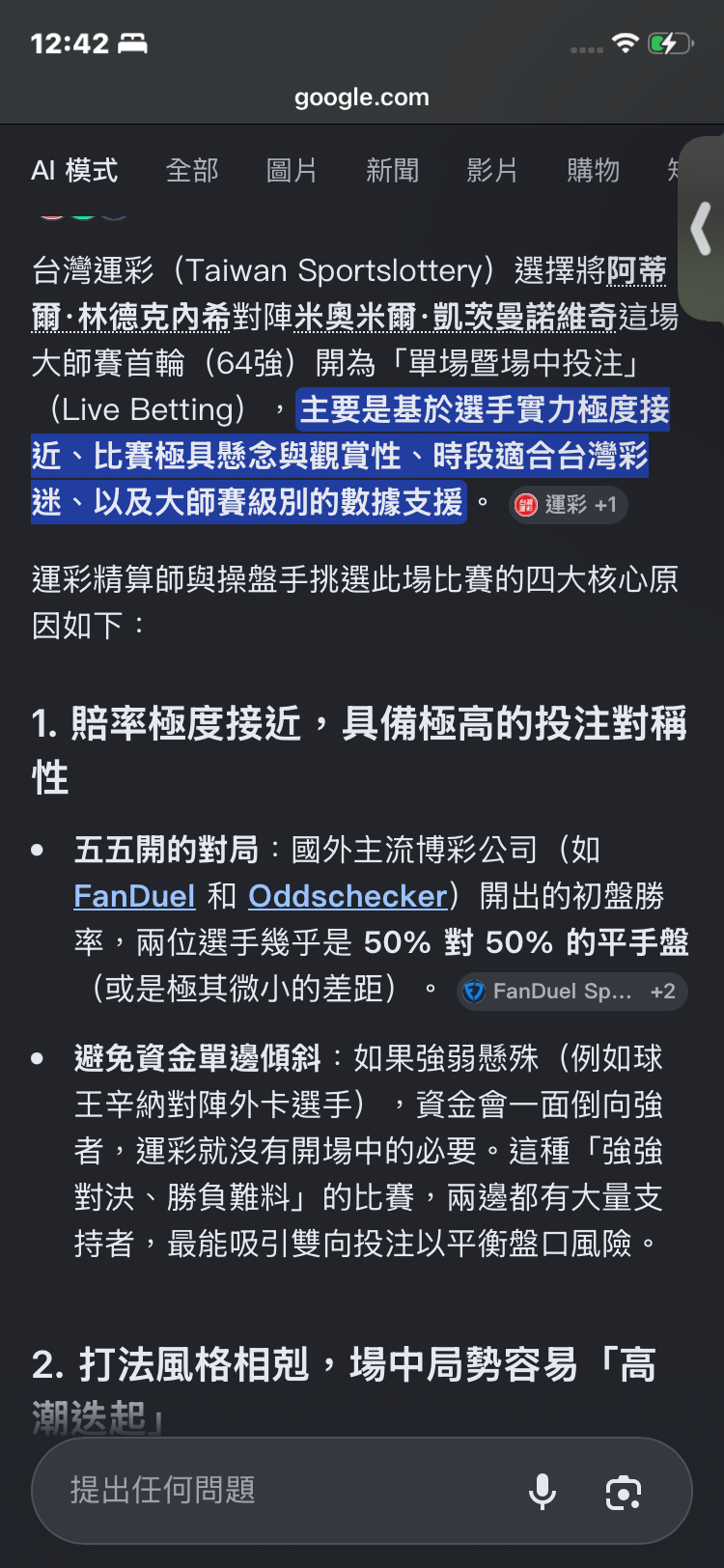Open the camera lens search icon

(624, 1493)
